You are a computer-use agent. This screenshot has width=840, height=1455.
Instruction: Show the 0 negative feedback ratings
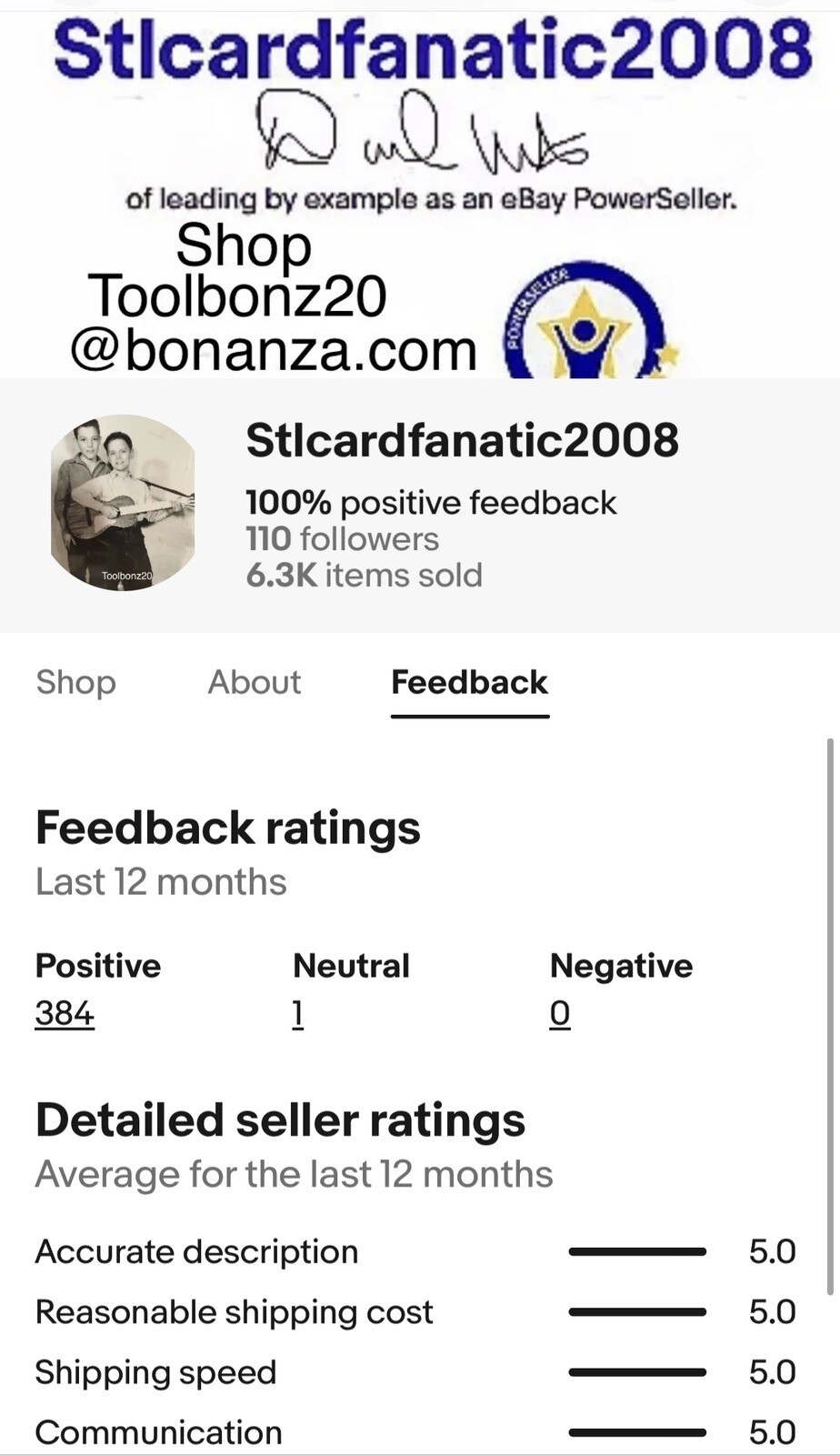(560, 1013)
